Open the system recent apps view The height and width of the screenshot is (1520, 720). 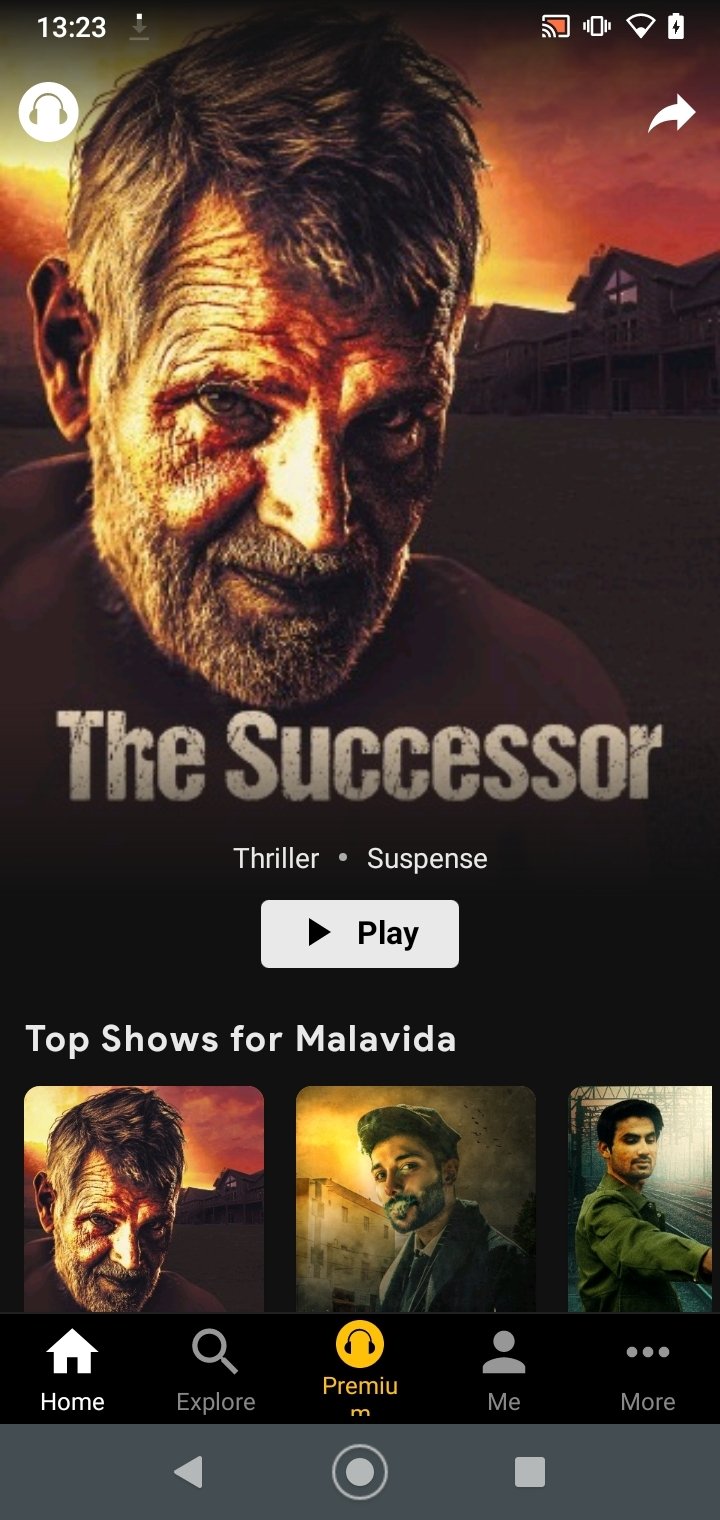click(529, 1471)
